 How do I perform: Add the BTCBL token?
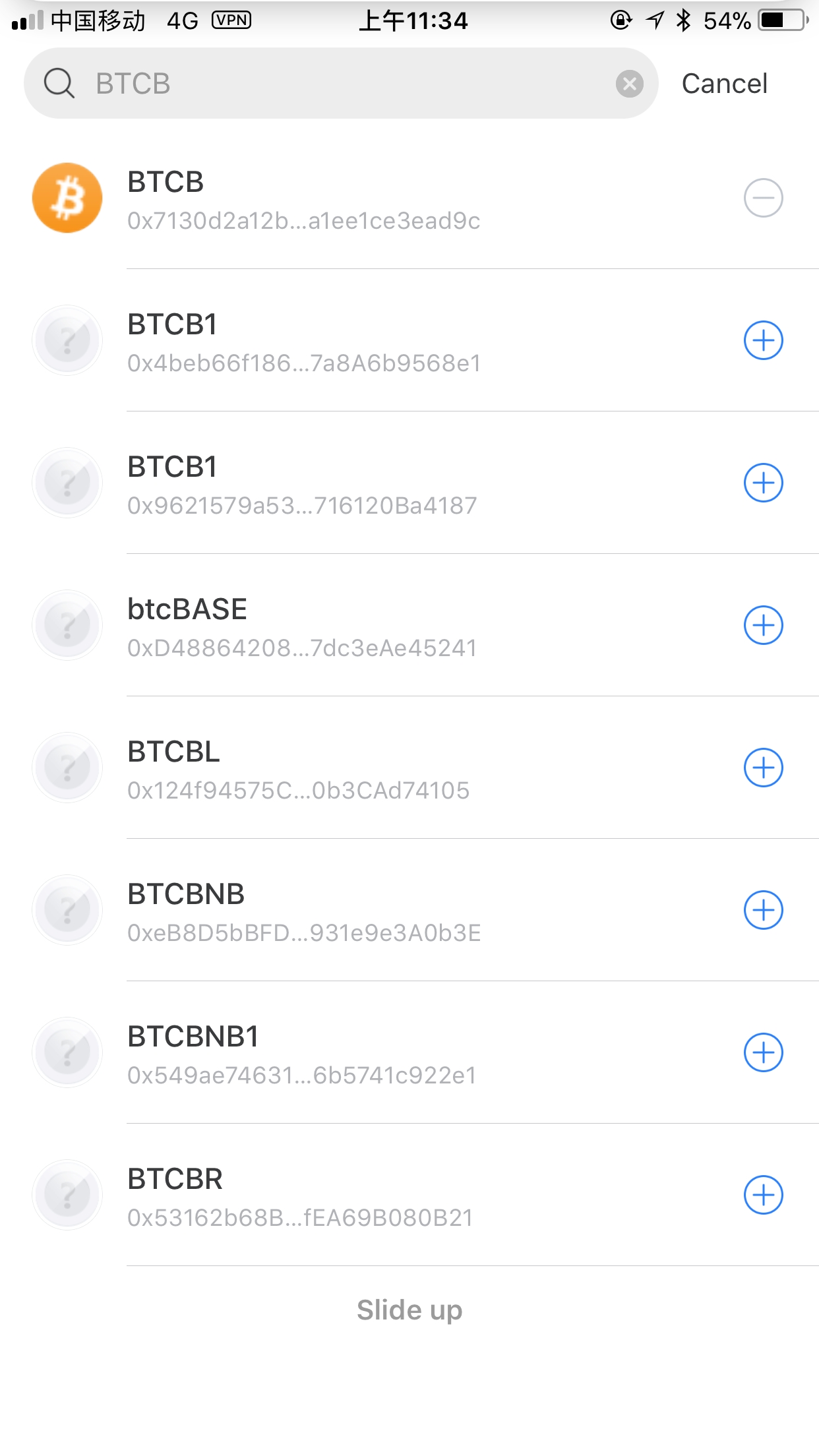[763, 768]
